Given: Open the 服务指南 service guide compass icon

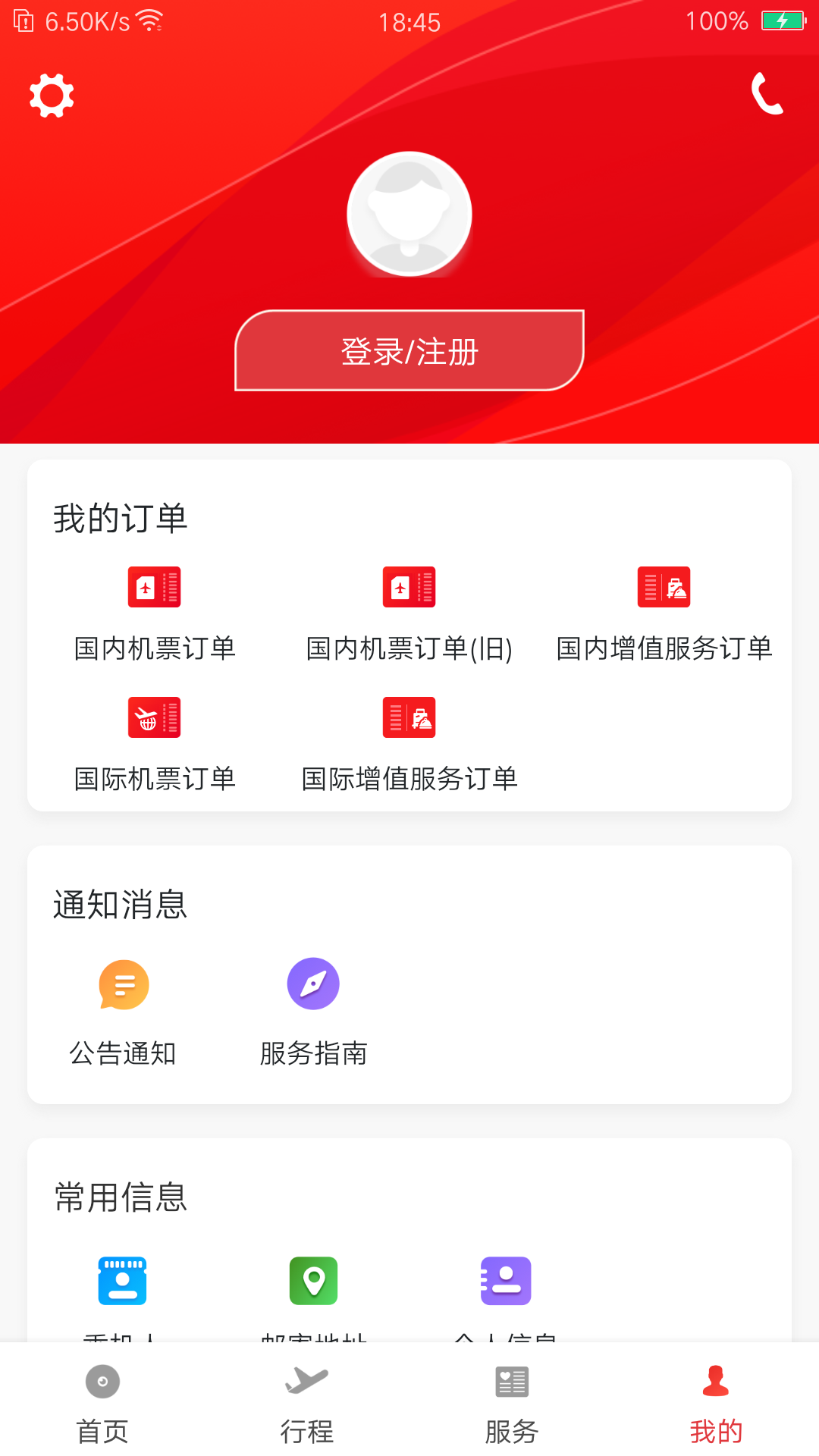Looking at the screenshot, I should (x=313, y=984).
